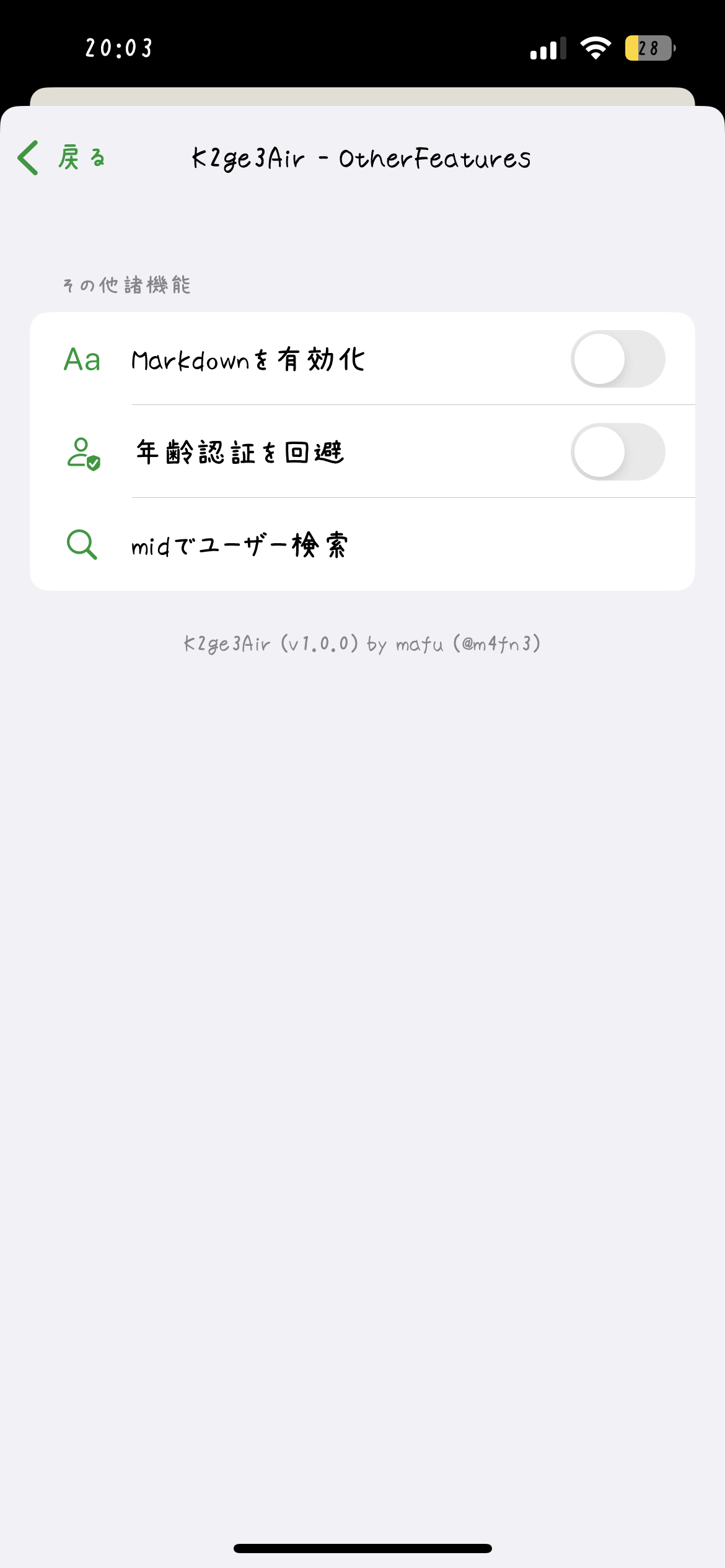Go back with the 戻る button

point(62,158)
